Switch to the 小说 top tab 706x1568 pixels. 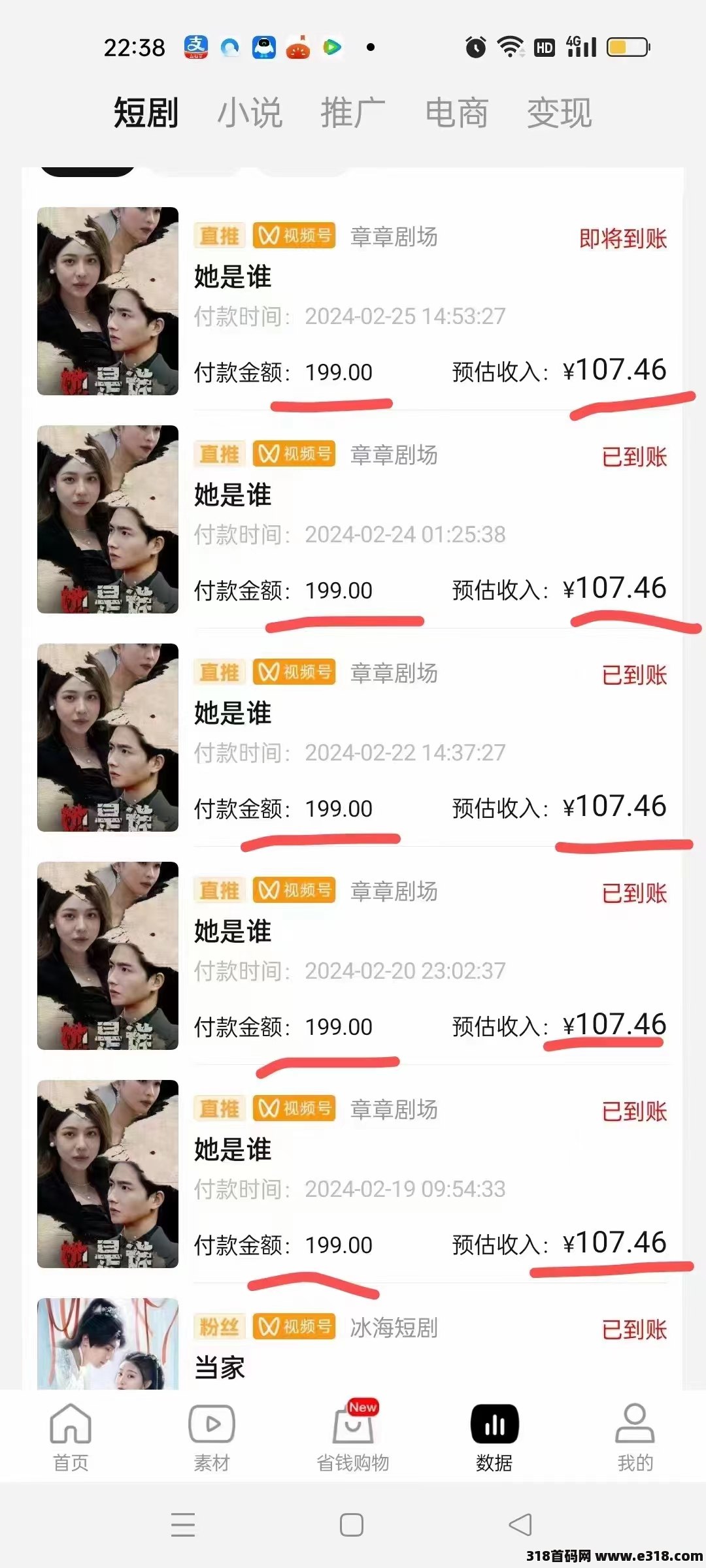250,113
